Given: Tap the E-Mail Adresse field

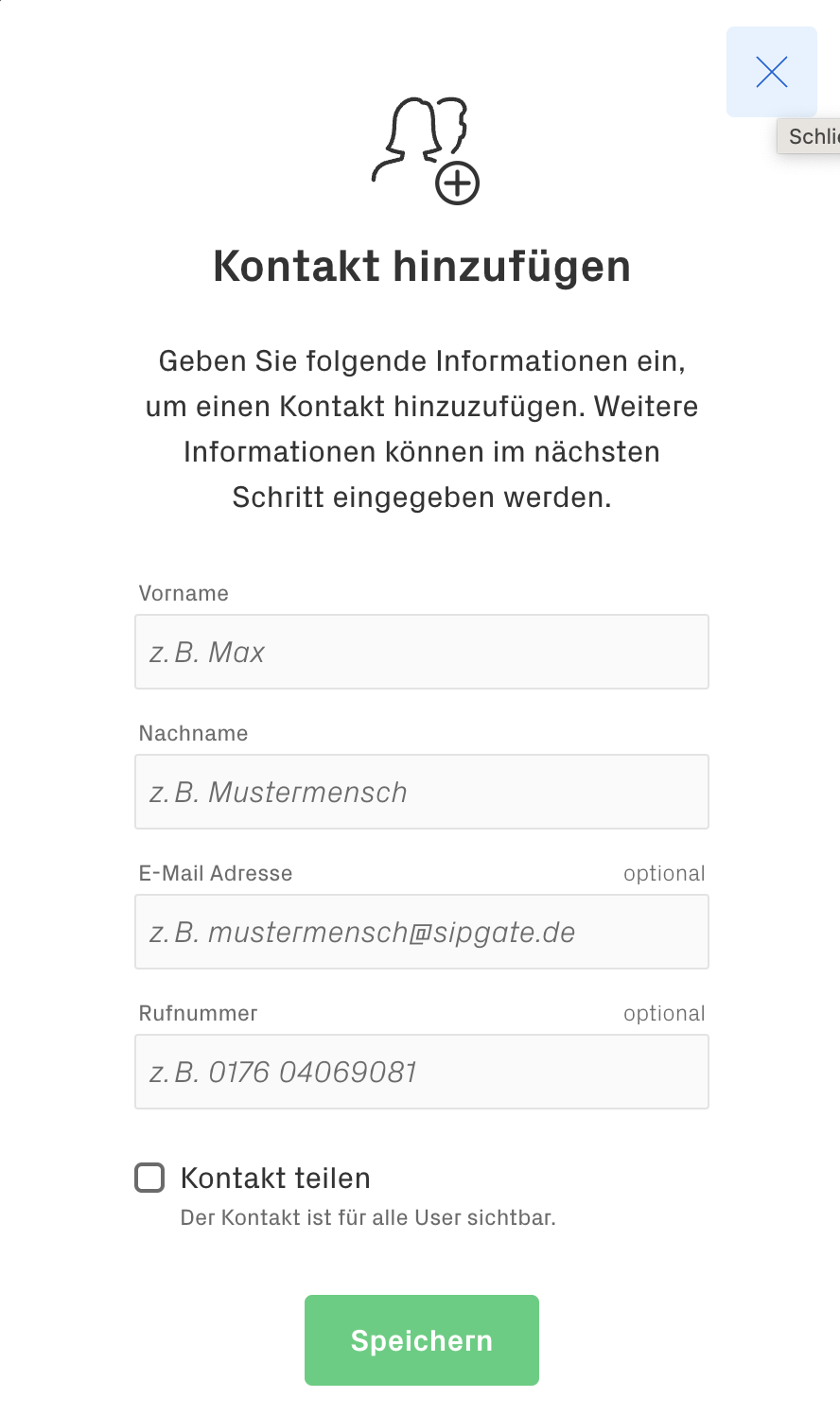Looking at the screenshot, I should tap(422, 932).
